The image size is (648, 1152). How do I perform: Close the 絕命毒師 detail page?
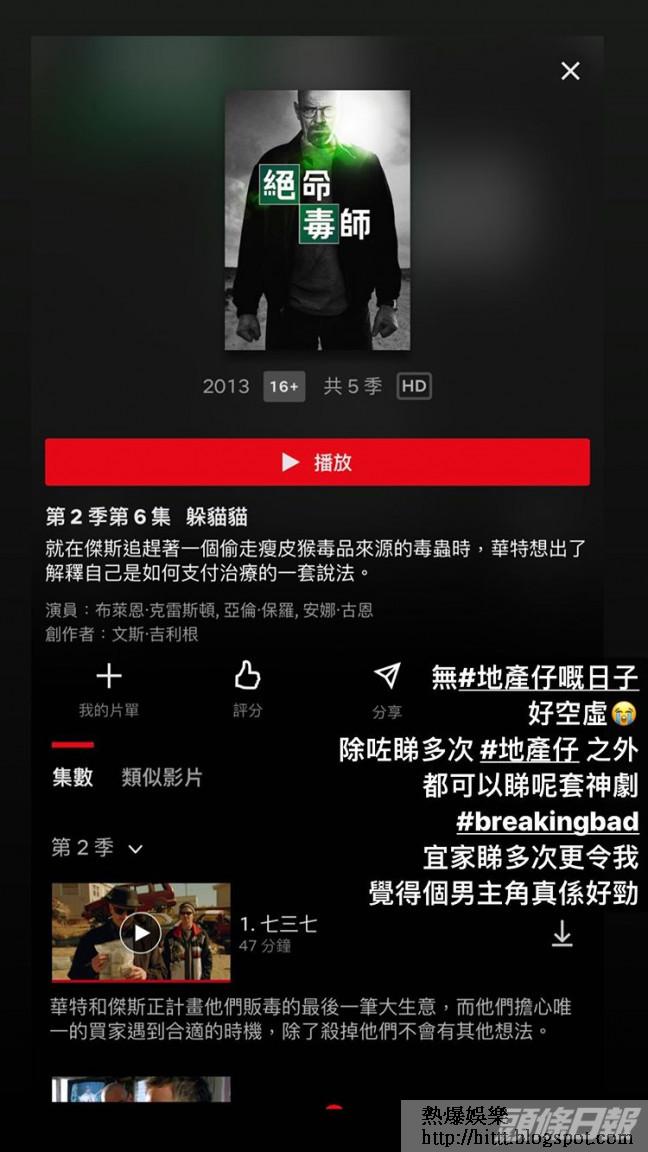click(x=570, y=71)
